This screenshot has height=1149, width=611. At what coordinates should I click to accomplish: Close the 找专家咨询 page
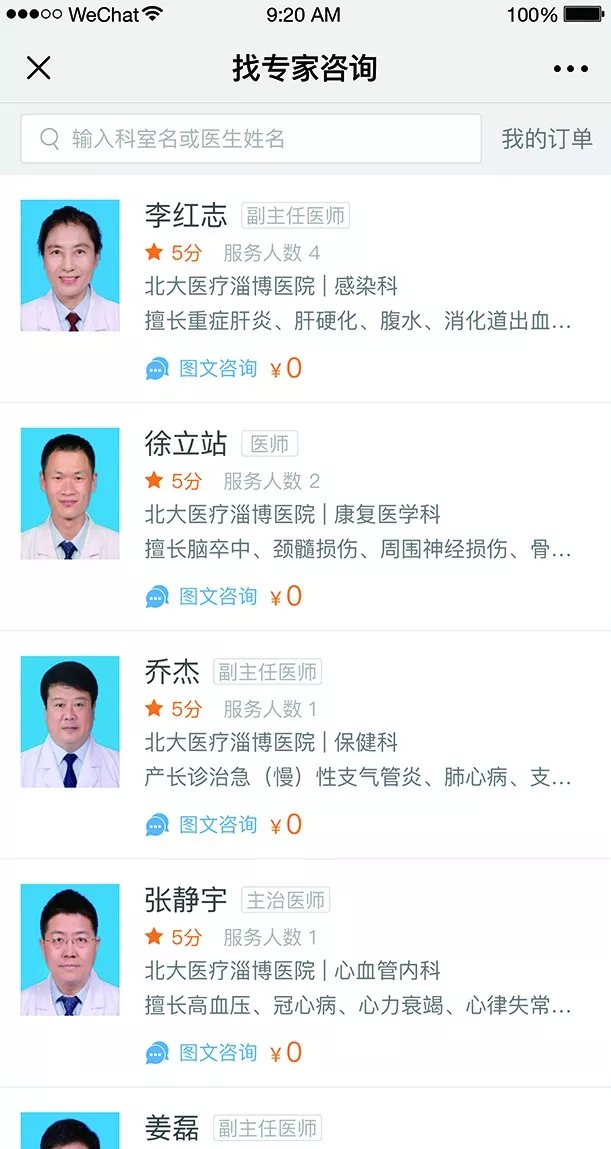[x=38, y=68]
